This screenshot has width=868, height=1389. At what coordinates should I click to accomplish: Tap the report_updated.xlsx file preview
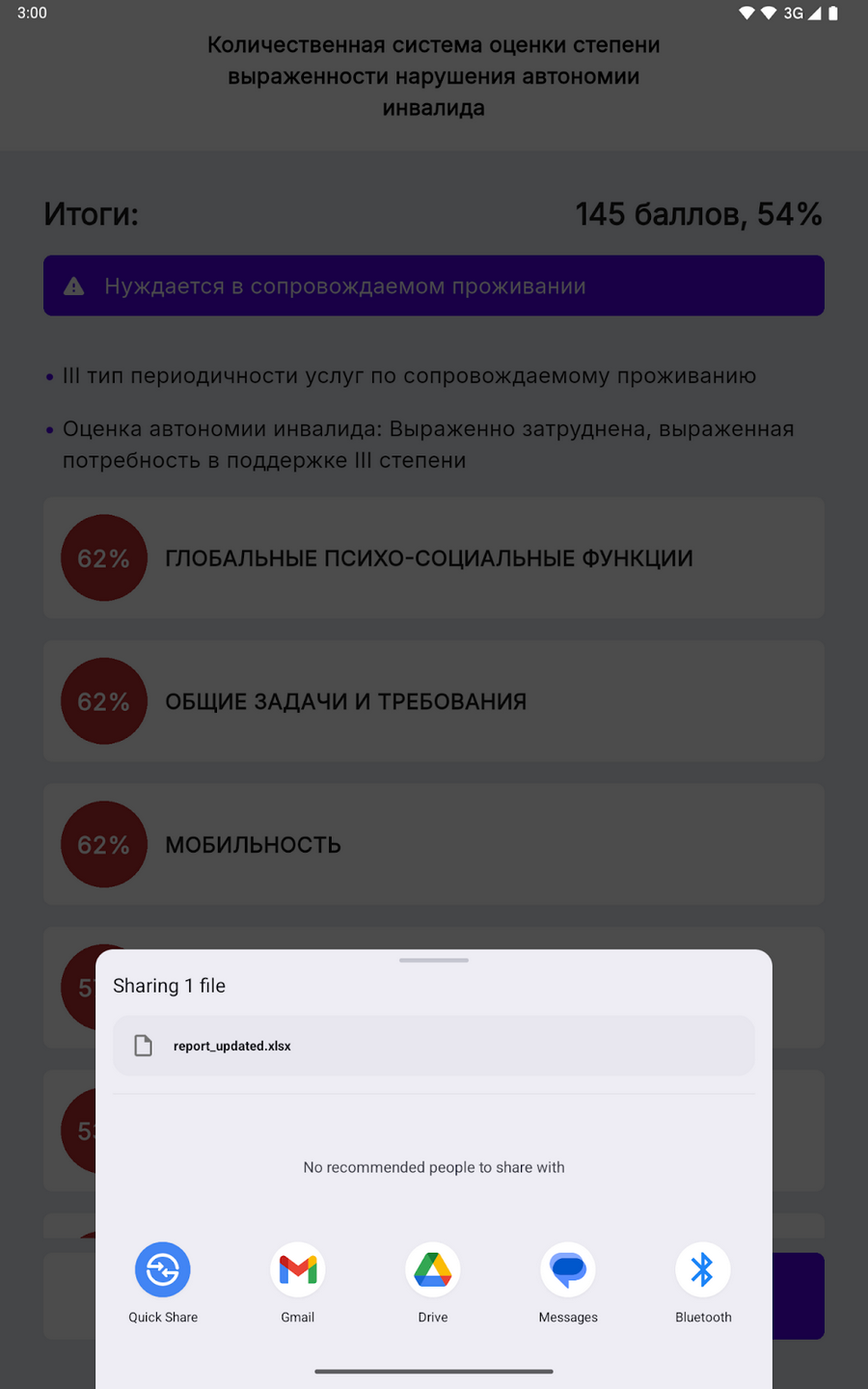(x=433, y=1046)
